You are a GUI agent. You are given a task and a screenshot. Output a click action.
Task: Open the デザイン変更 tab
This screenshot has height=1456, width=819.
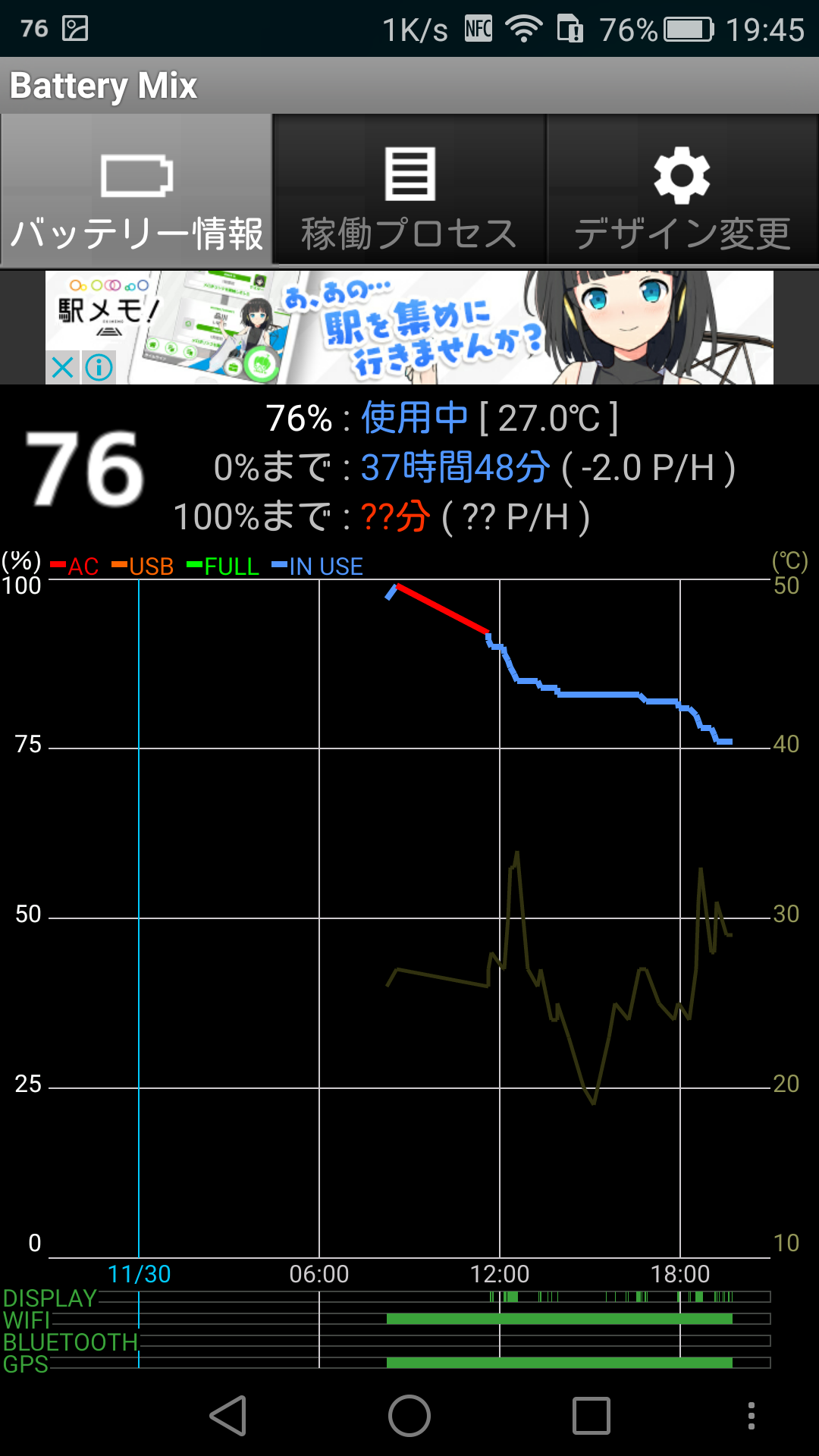click(682, 190)
